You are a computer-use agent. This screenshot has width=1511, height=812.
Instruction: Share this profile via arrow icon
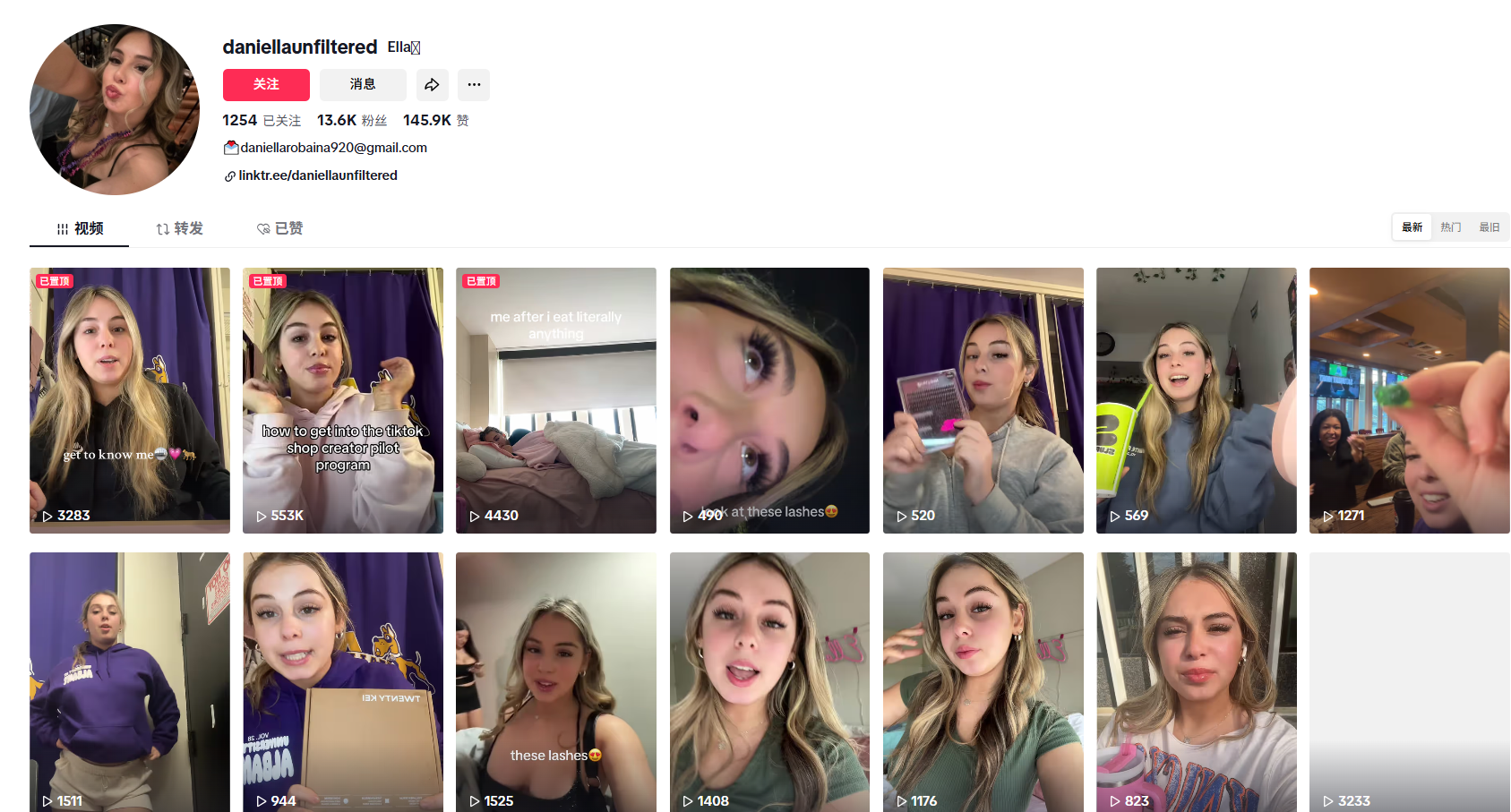(x=432, y=84)
